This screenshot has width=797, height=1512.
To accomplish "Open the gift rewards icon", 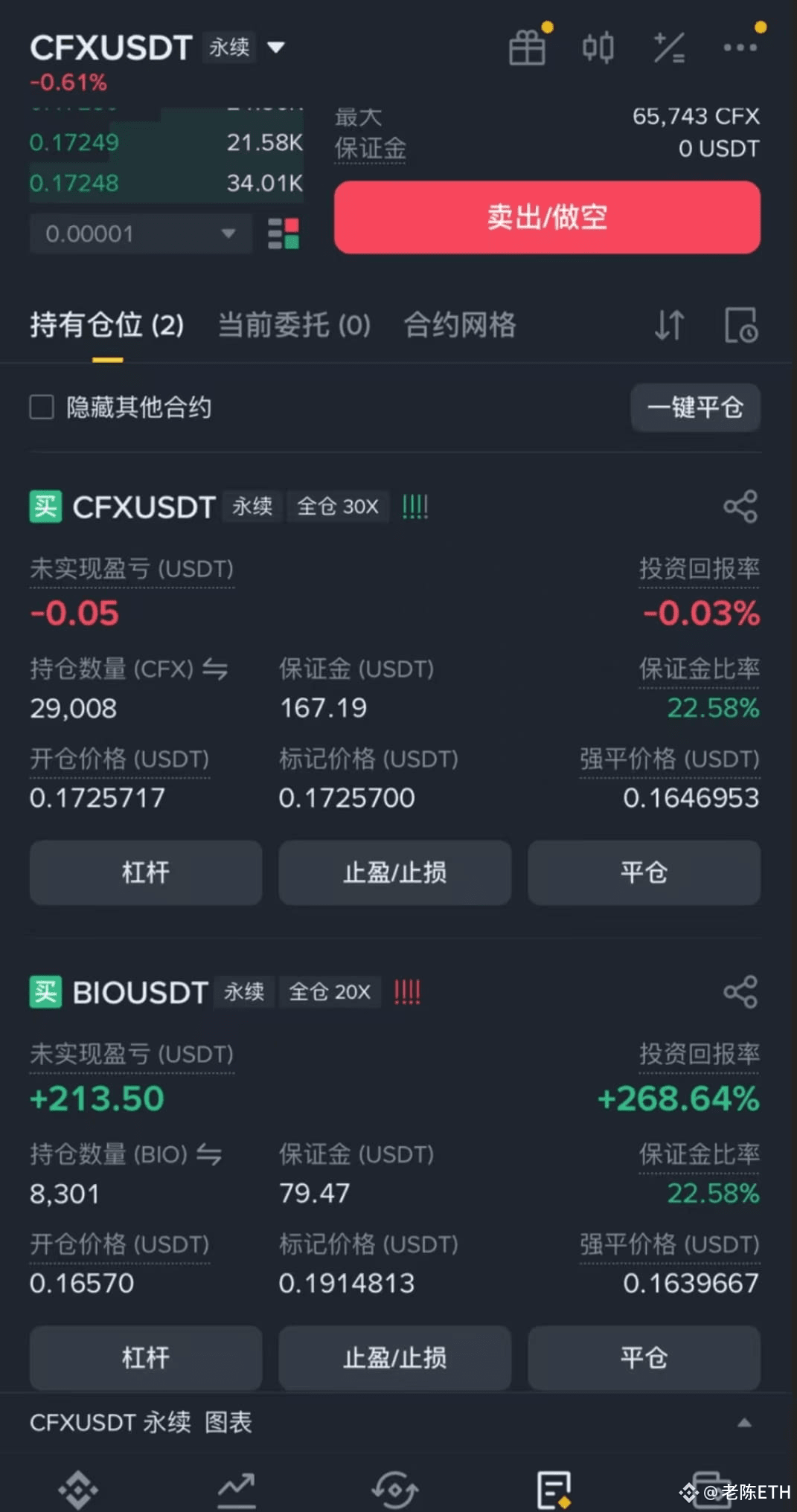I will 528,48.
